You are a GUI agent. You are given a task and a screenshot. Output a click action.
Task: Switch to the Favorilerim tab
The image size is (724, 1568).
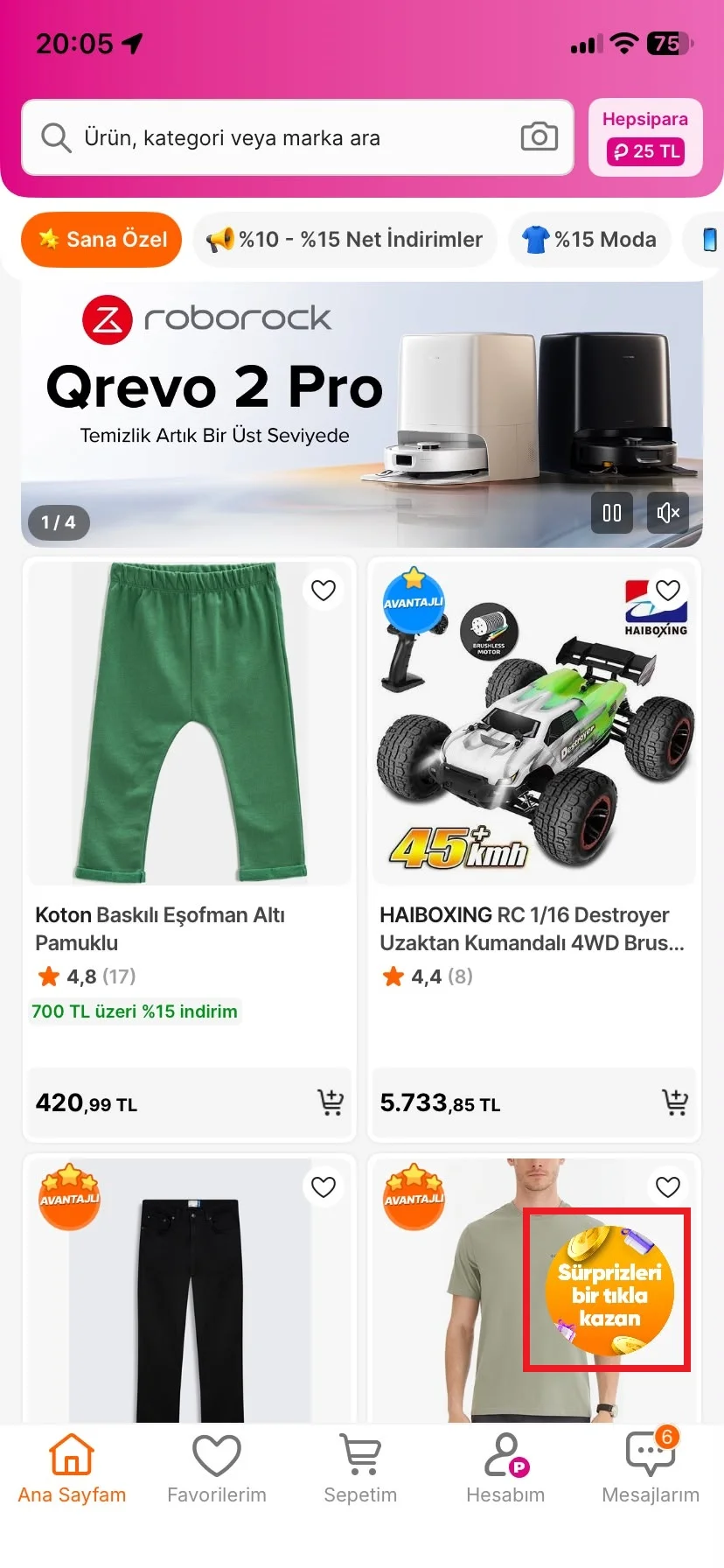point(217,1470)
